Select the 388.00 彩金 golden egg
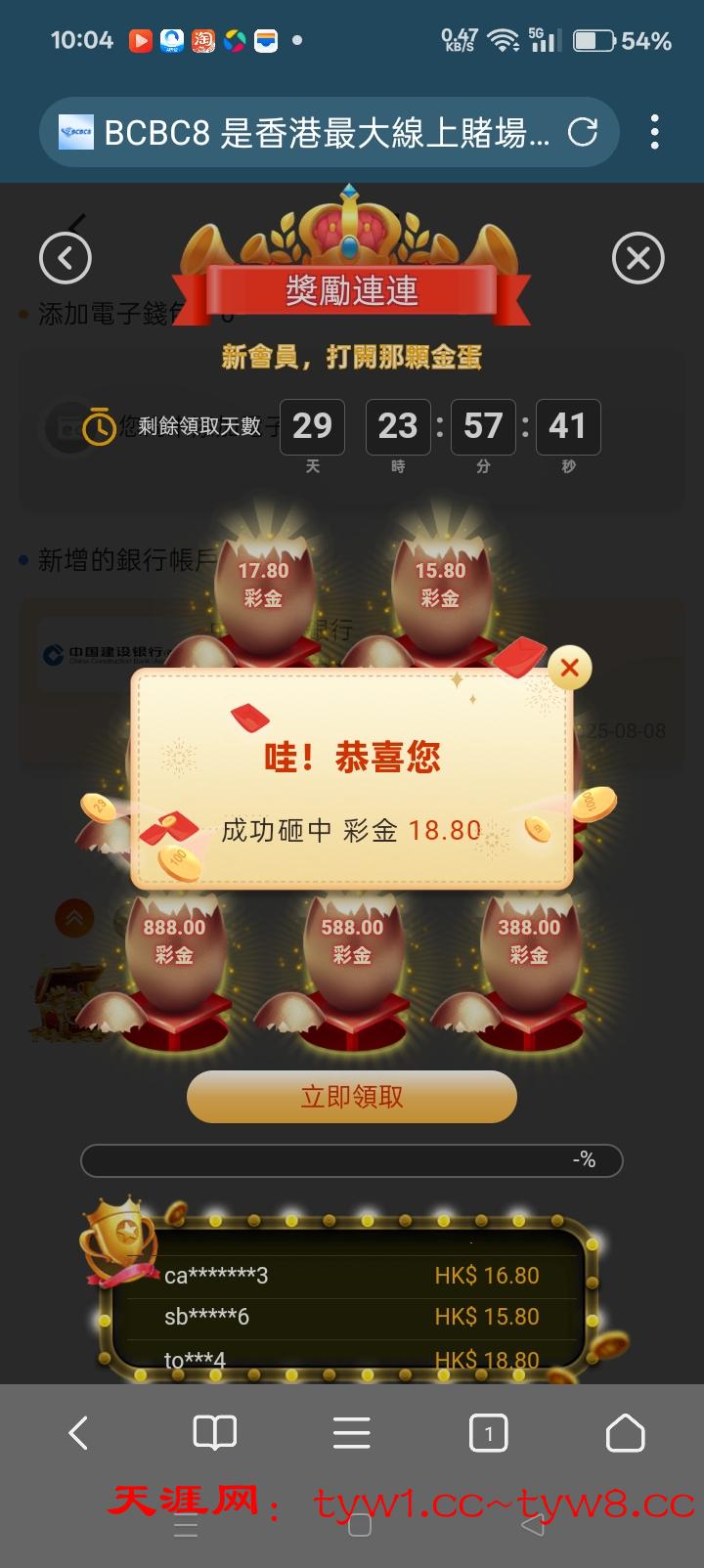 tap(529, 953)
